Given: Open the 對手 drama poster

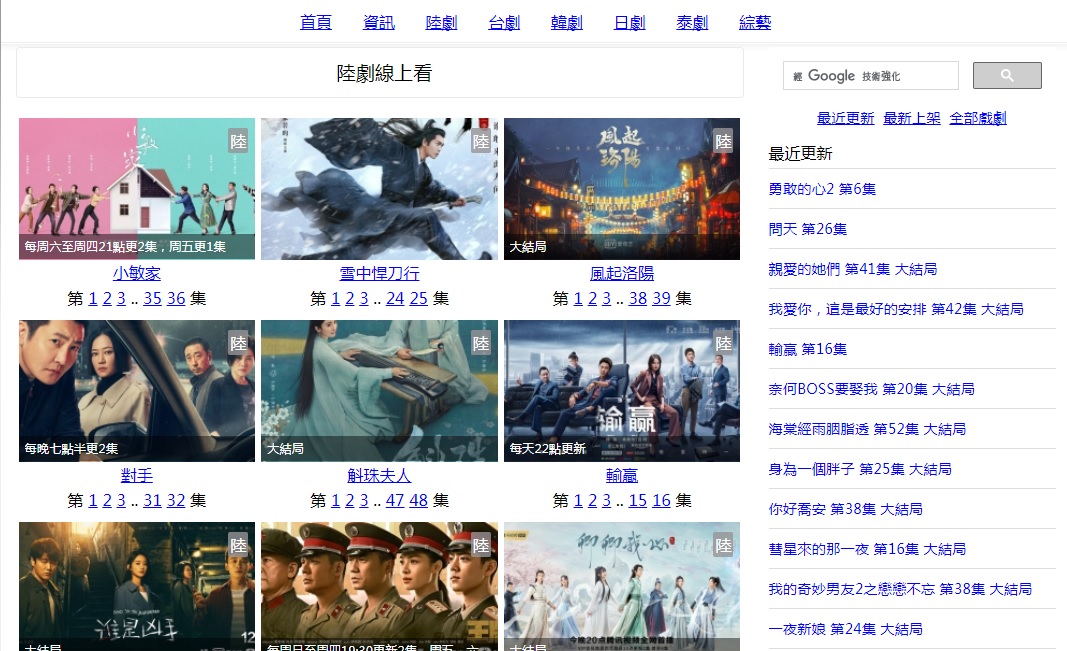Looking at the screenshot, I should [x=137, y=391].
